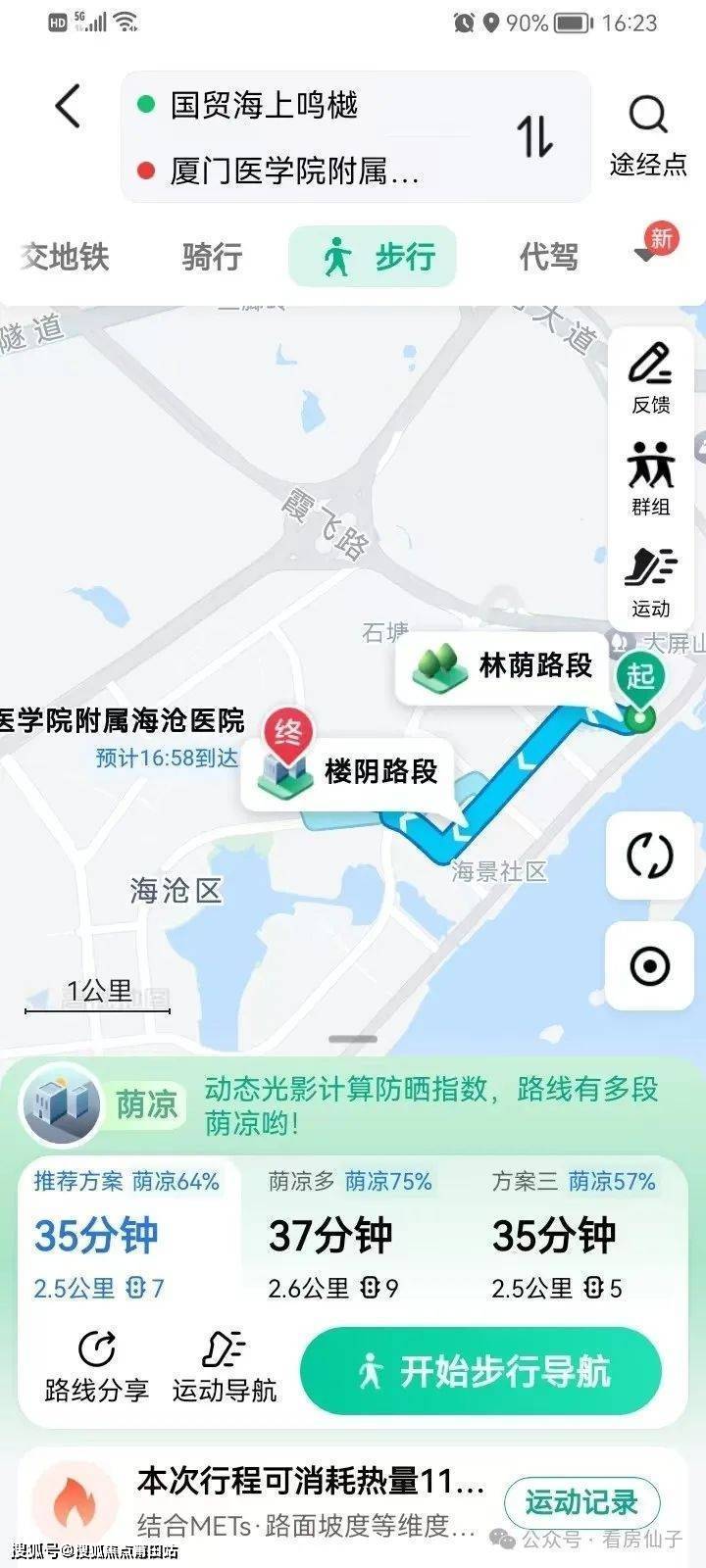Select the 步行 walking tab
706x1568 pixels.
[374, 257]
